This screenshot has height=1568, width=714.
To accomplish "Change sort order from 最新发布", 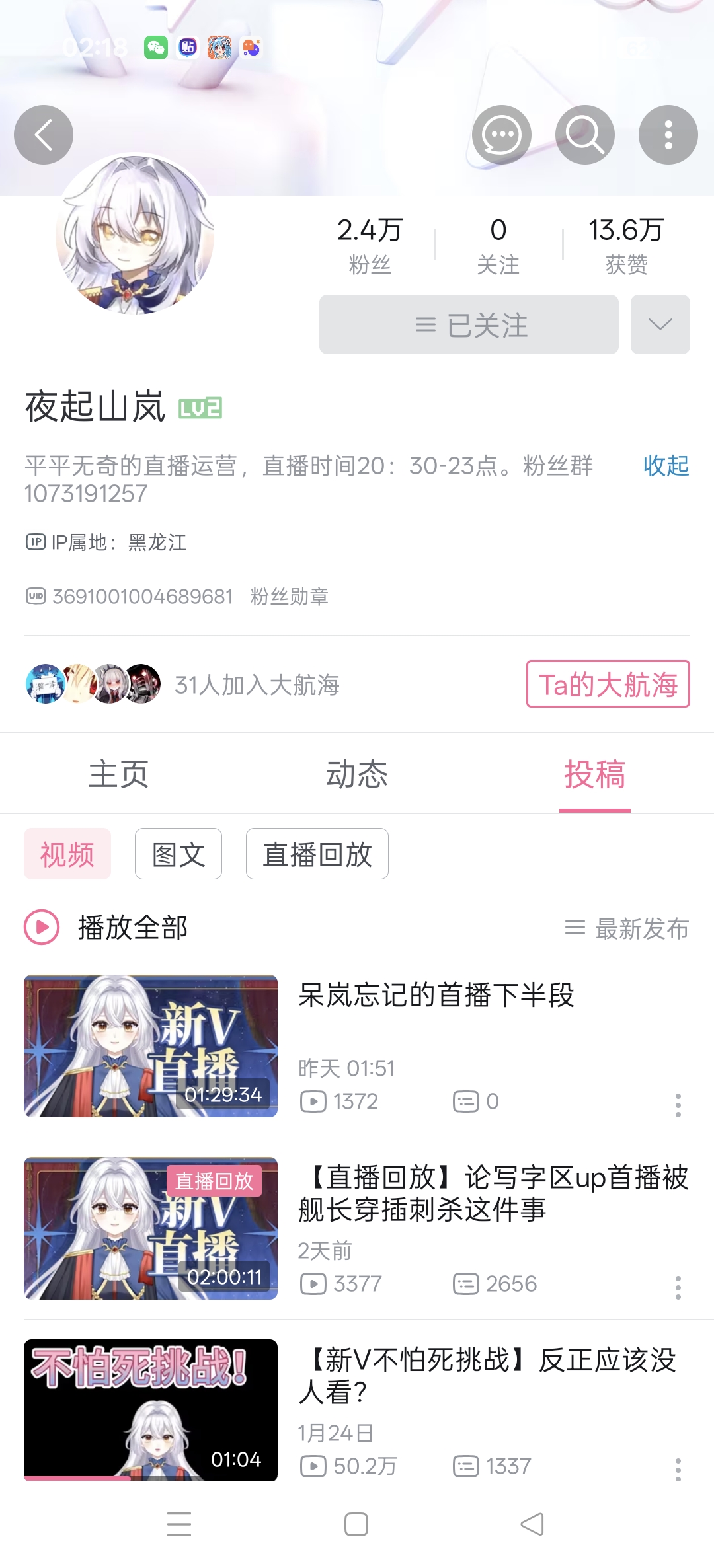I will coord(627,928).
